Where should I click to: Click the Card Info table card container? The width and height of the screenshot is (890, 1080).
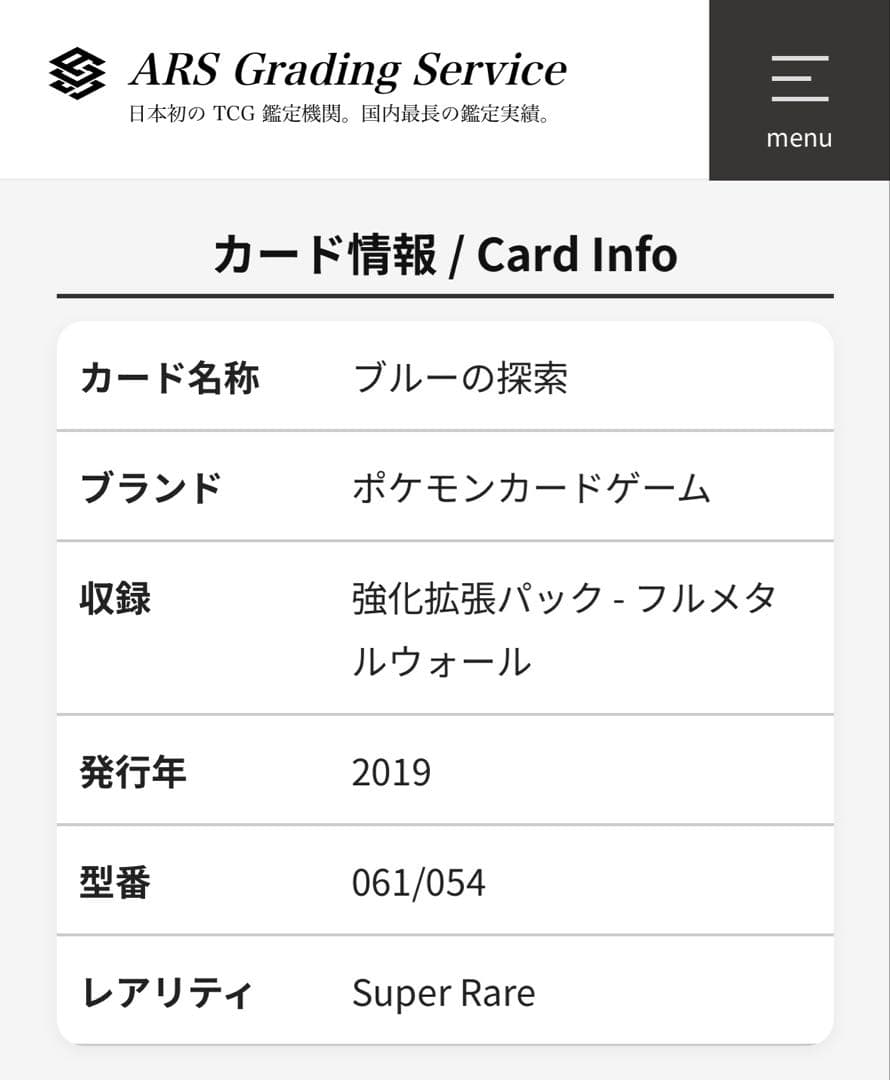point(445,680)
